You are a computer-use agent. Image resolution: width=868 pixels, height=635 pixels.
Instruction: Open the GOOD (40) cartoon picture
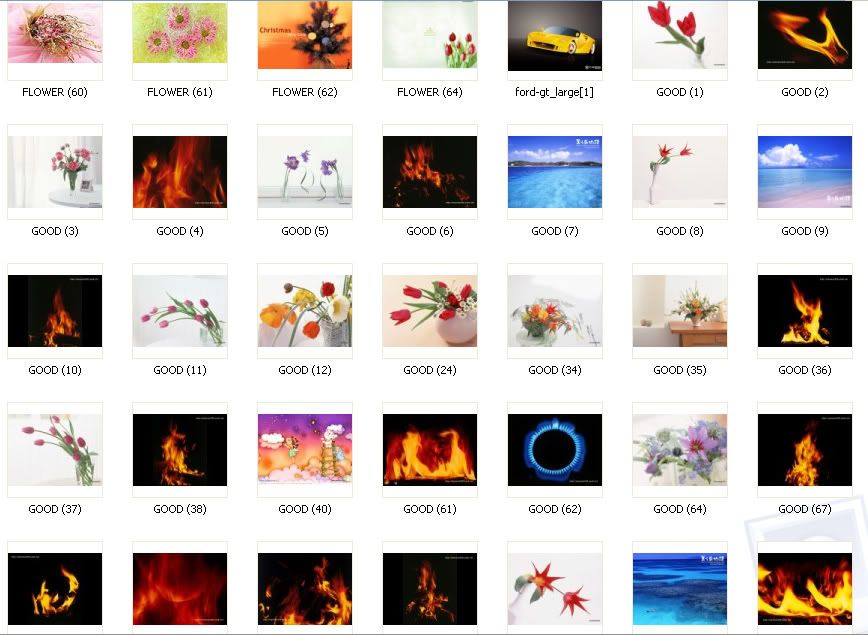[x=305, y=450]
